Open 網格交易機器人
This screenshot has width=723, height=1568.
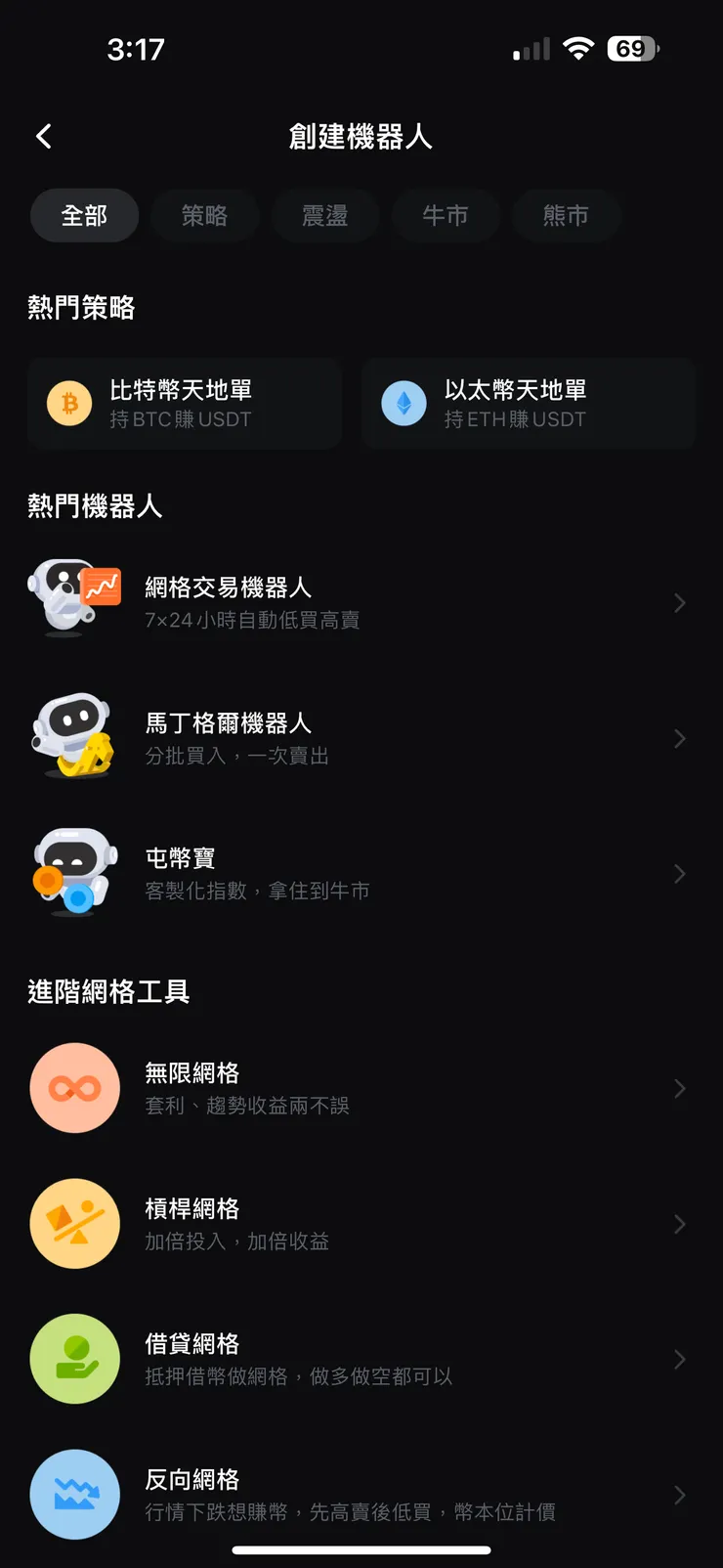361,602
